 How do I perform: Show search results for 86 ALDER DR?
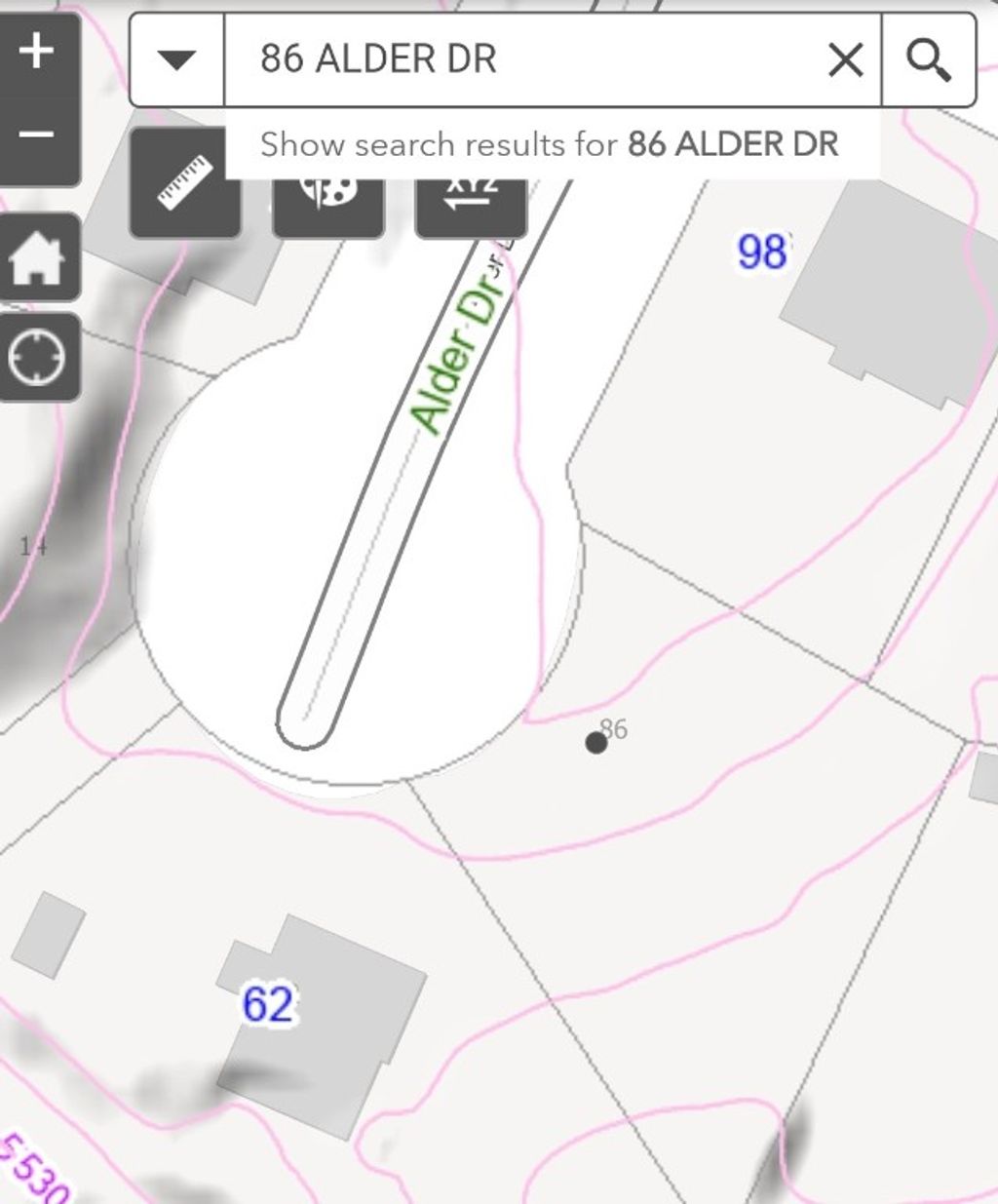point(551,144)
